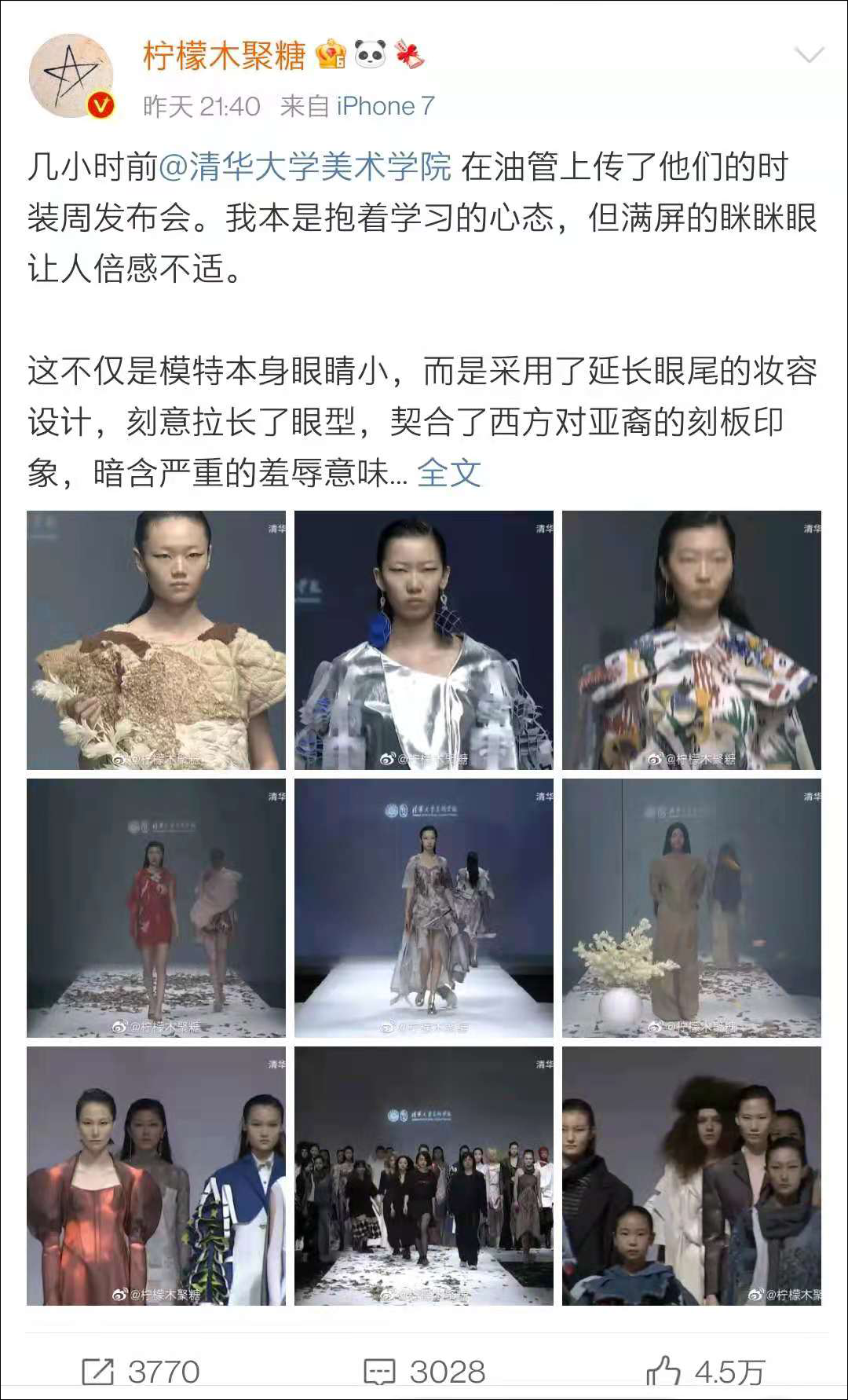The image size is (848, 1400).
Task: Open photo of model in orange puff-sleeve dress
Action: click(156, 1176)
